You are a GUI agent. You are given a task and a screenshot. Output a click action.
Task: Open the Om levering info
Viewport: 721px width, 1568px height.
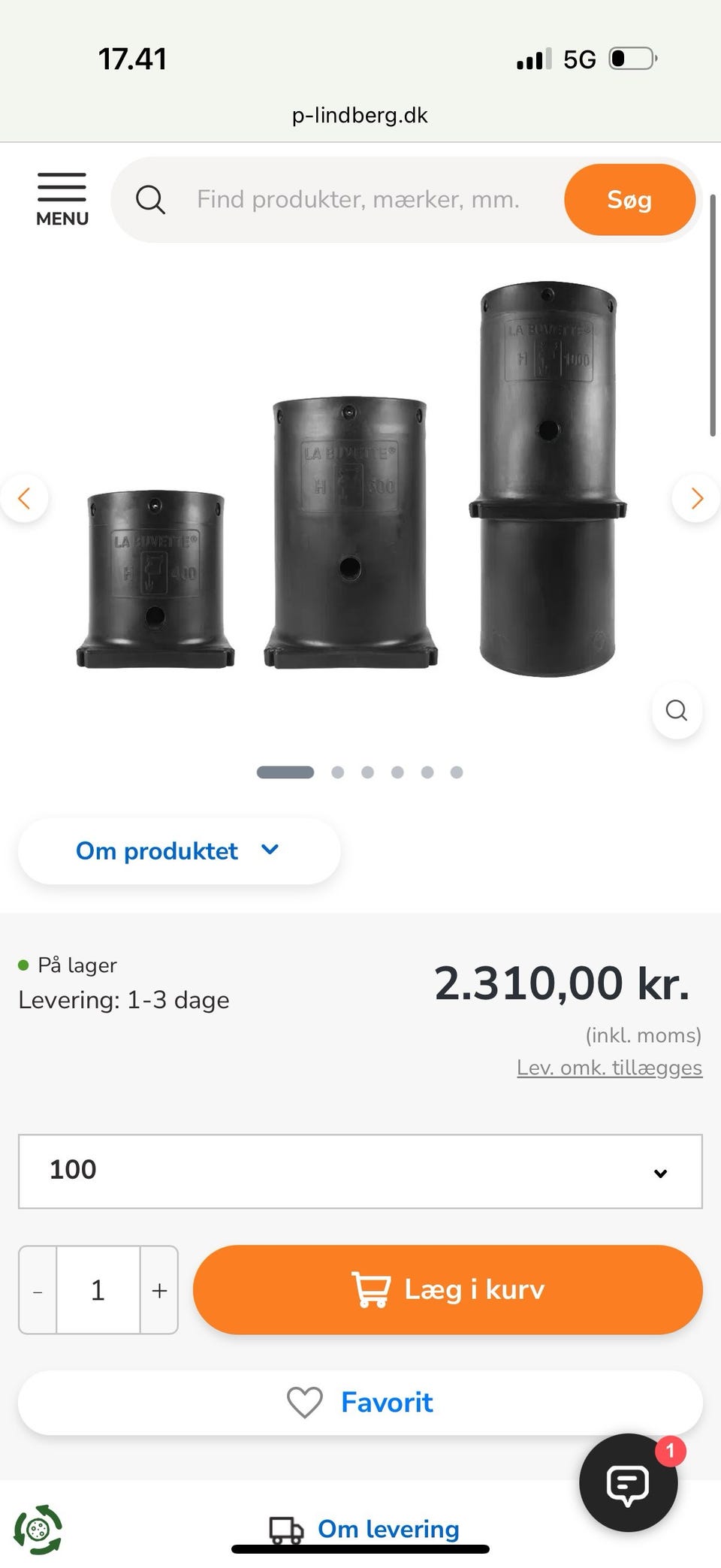(365, 1528)
